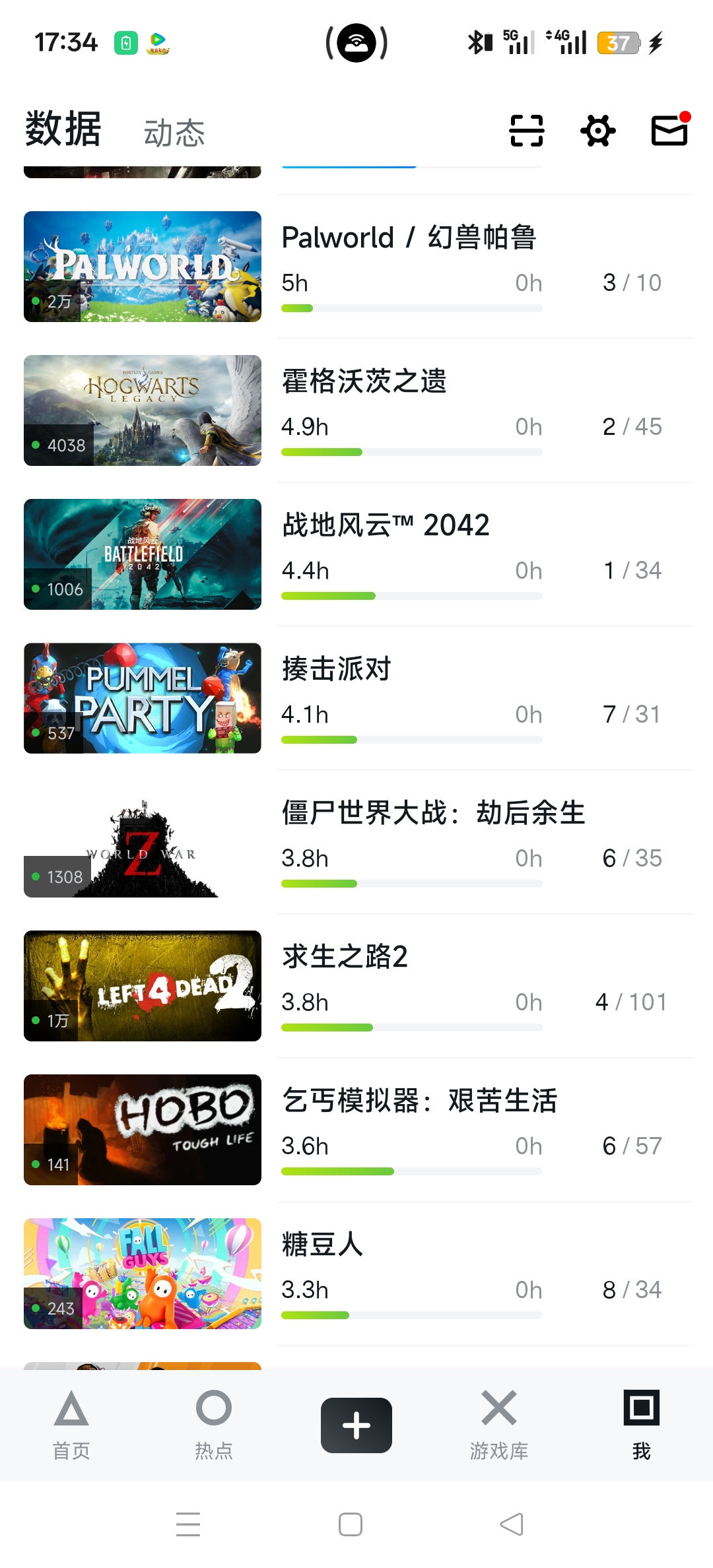Image resolution: width=713 pixels, height=1568 pixels.
Task: Open 糖豆人 game entry
Action: (x=322, y=1245)
